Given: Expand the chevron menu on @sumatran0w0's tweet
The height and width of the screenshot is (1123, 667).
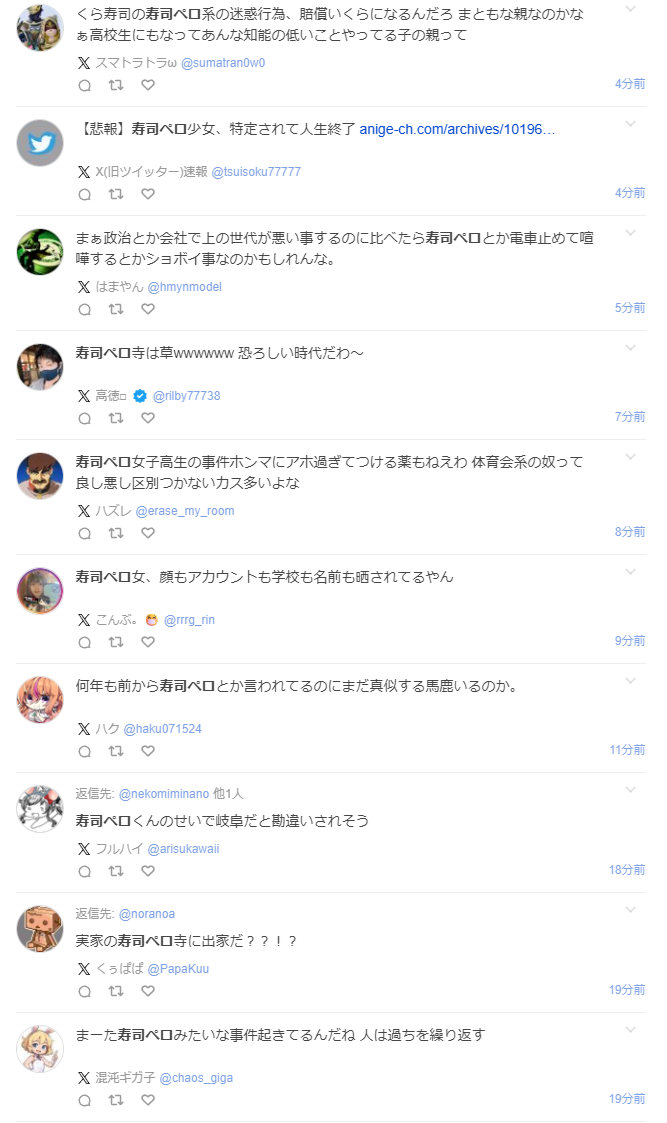Looking at the screenshot, I should pyautogui.click(x=630, y=10).
